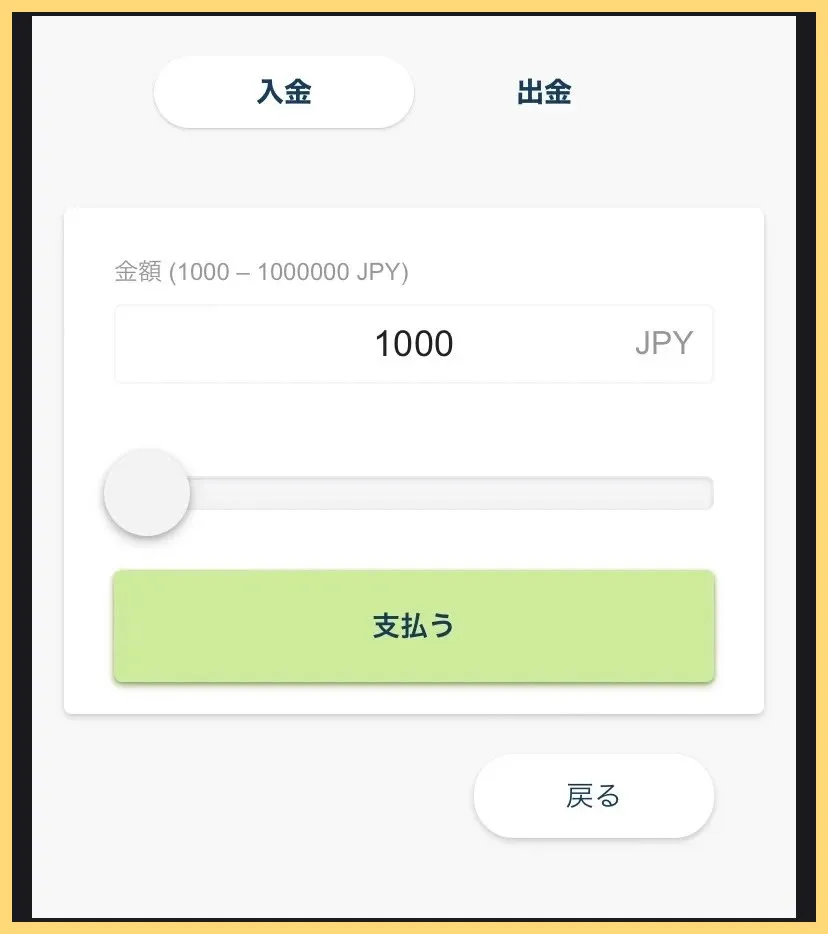Go back using the 戻る button
Viewport: 828px width, 934px height.
click(593, 796)
